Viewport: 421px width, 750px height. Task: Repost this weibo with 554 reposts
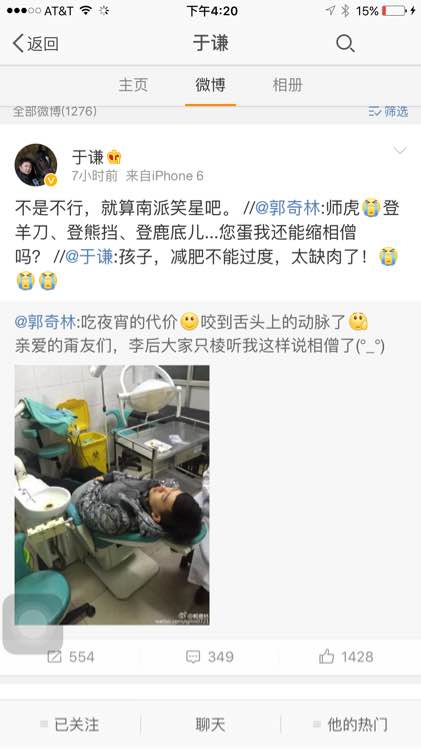click(70, 657)
